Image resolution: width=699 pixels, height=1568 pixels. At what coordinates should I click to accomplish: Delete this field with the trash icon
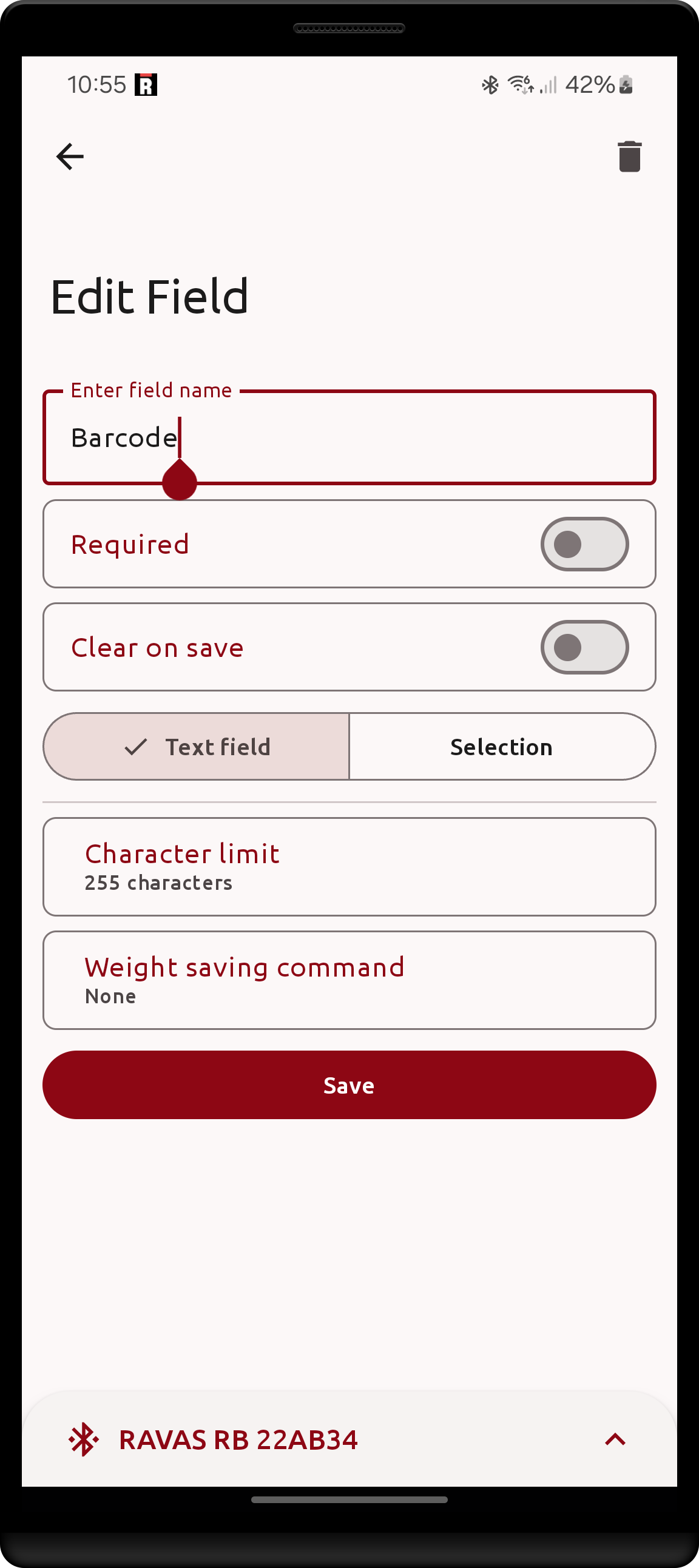(629, 156)
